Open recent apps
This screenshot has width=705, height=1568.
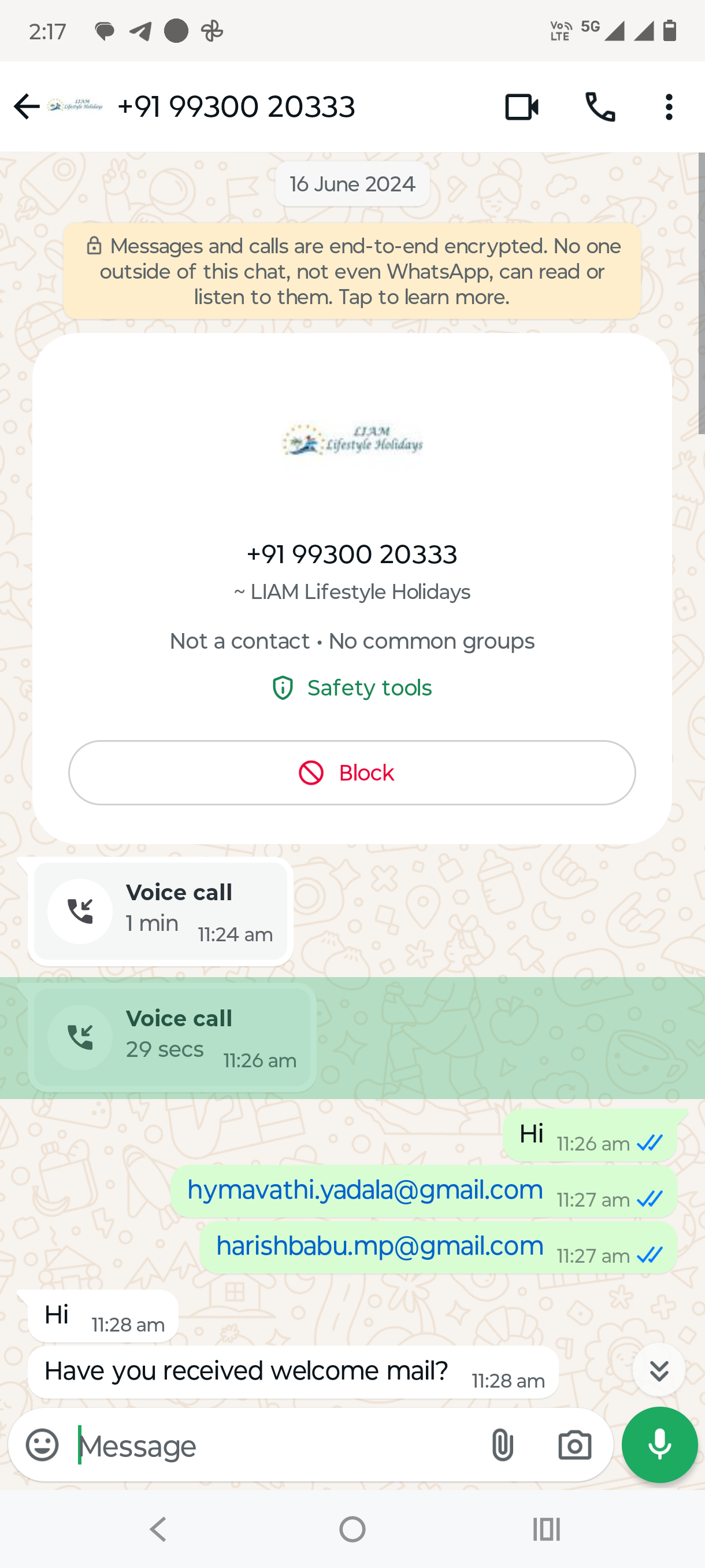click(x=546, y=1529)
